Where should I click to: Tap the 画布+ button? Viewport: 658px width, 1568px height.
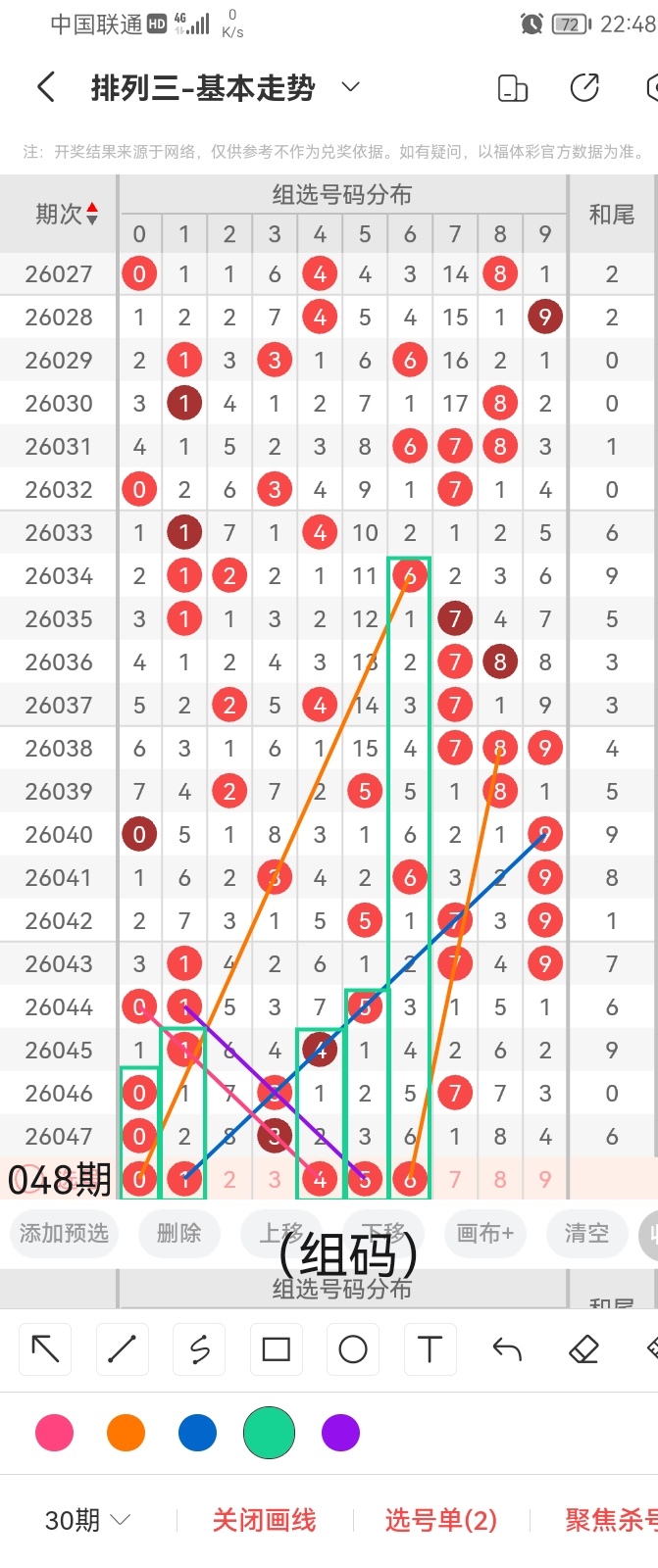pyautogui.click(x=484, y=1233)
